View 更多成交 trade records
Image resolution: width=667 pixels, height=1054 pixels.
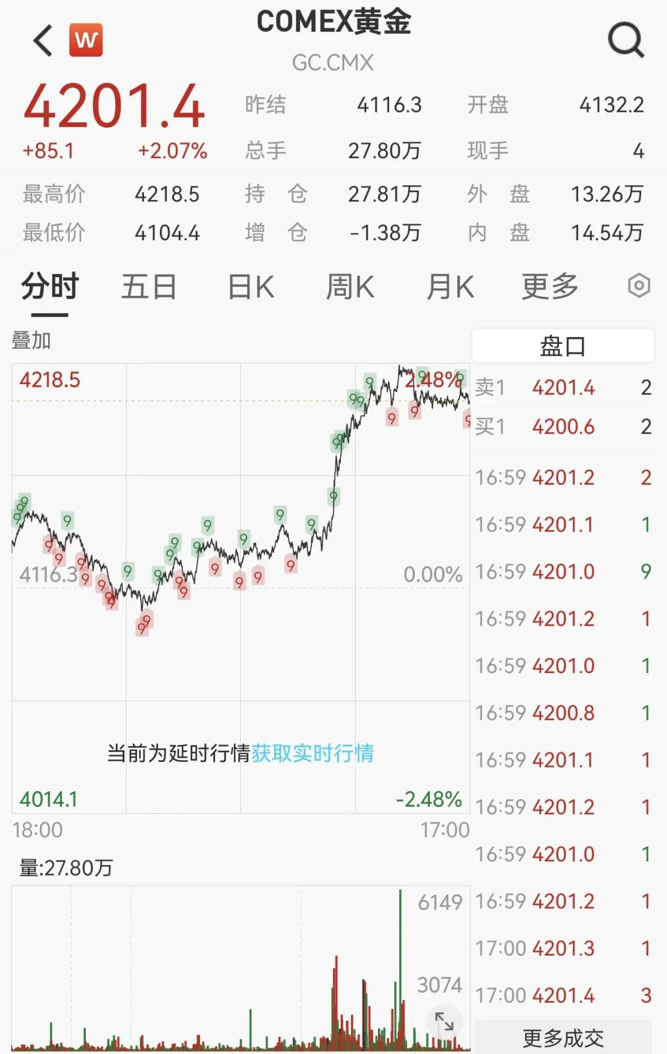[x=563, y=1037]
